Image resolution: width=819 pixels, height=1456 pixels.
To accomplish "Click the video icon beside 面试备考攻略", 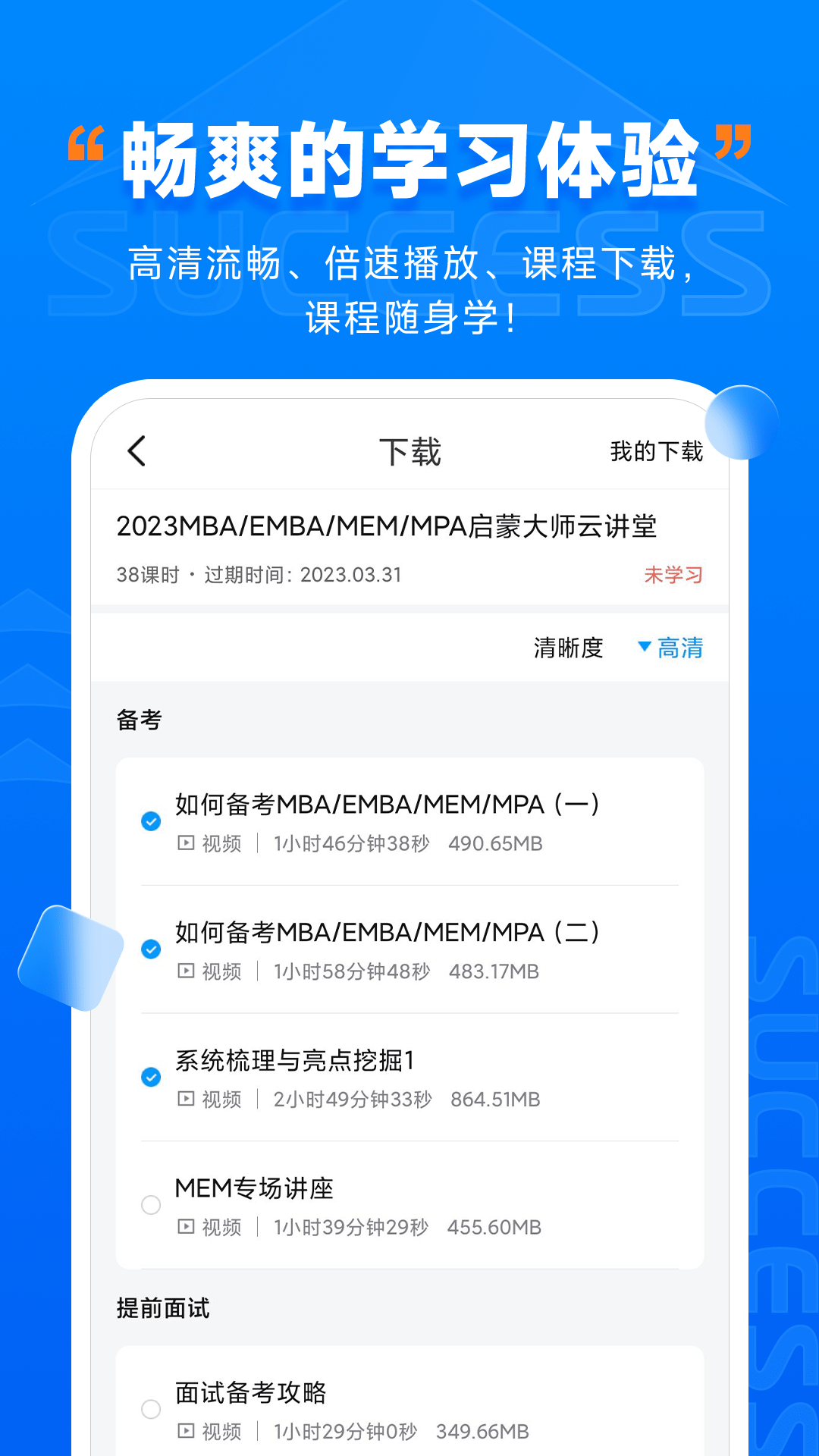I will point(185,1432).
